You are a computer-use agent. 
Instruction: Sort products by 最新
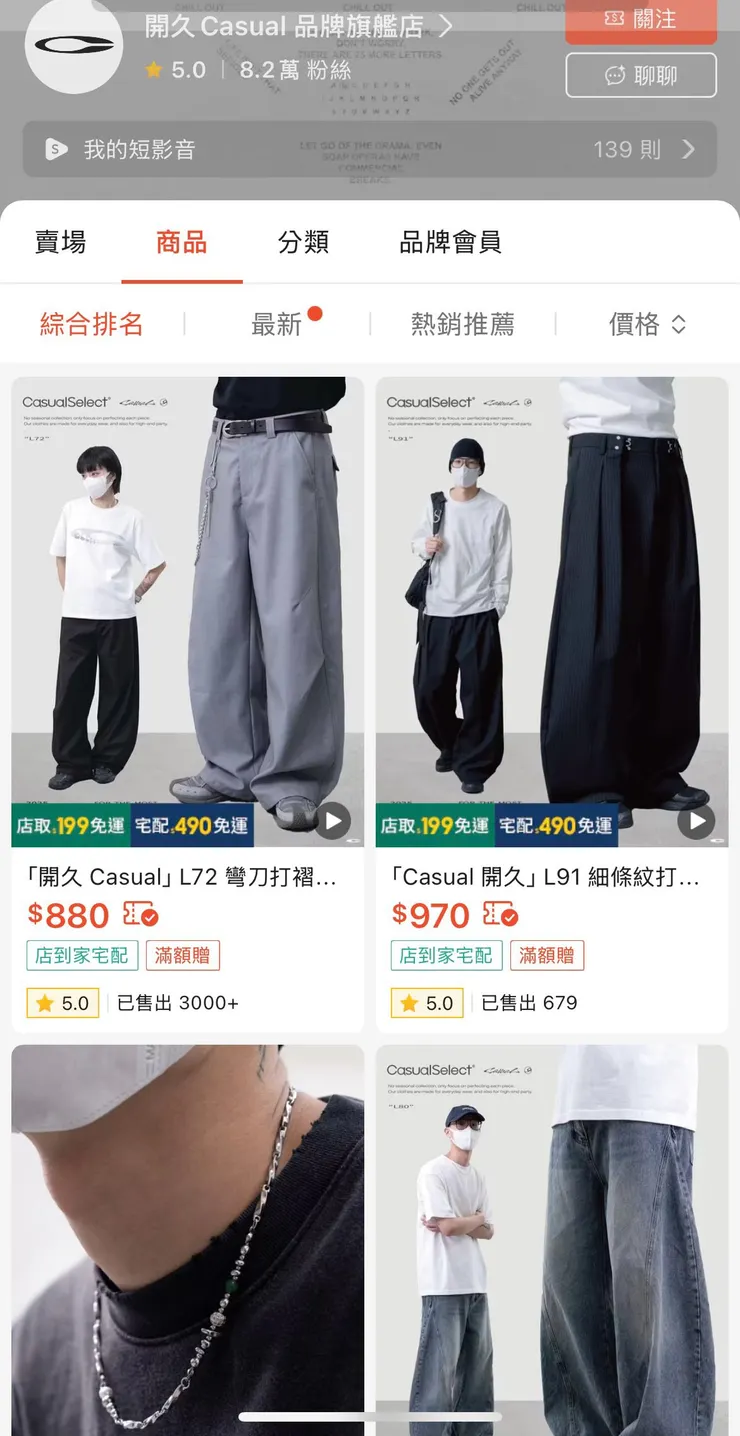point(277,324)
